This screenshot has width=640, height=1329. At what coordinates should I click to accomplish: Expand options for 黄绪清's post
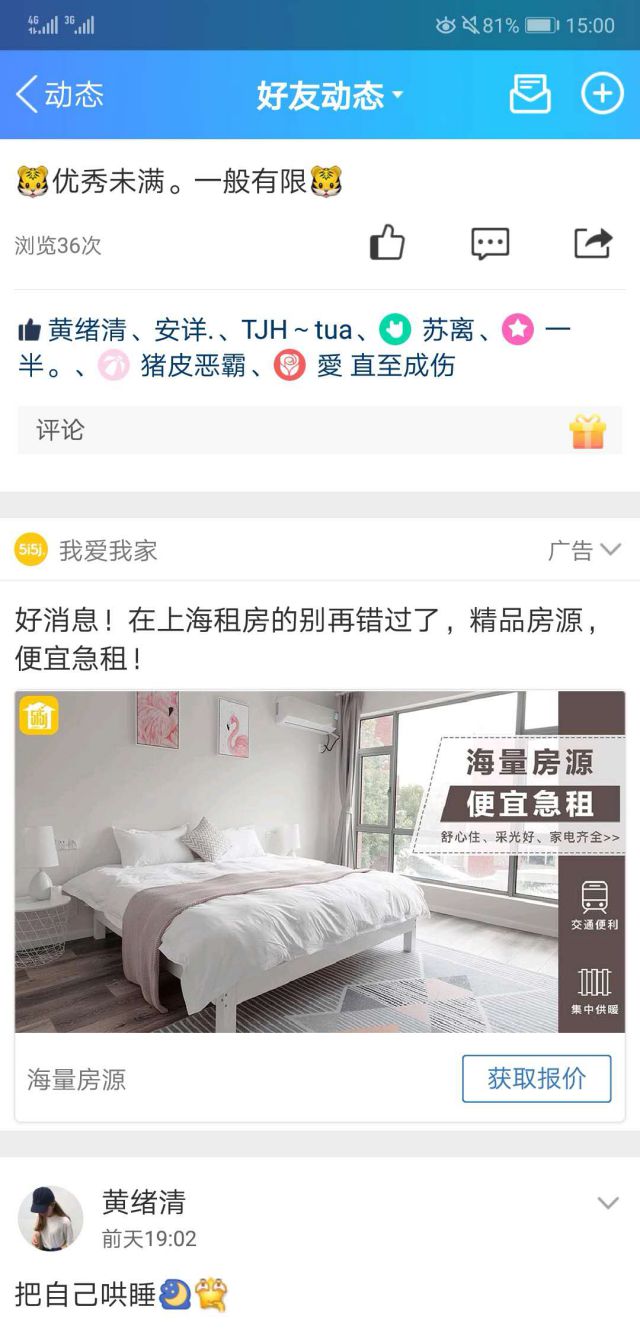click(608, 1203)
